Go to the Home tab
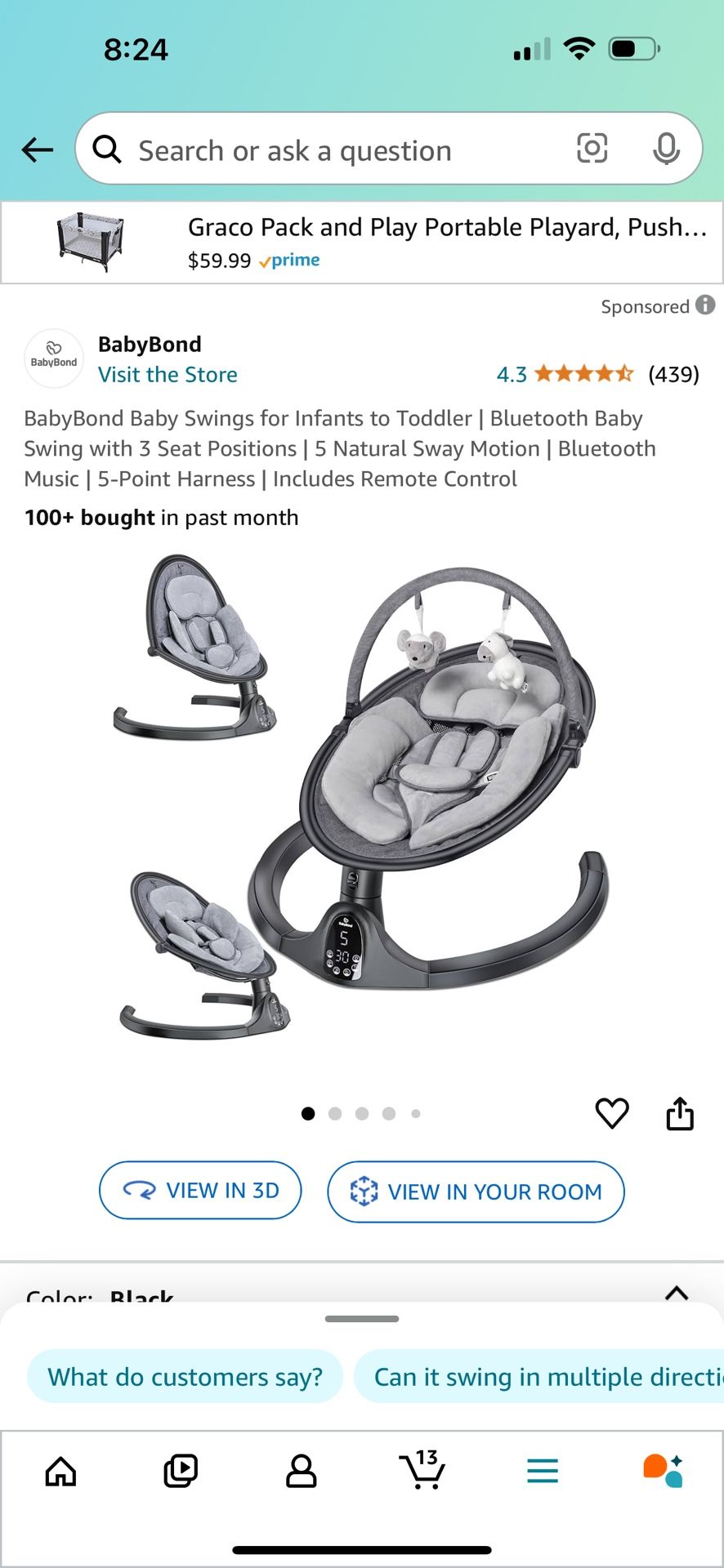The height and width of the screenshot is (1568, 724). pyautogui.click(x=60, y=1472)
